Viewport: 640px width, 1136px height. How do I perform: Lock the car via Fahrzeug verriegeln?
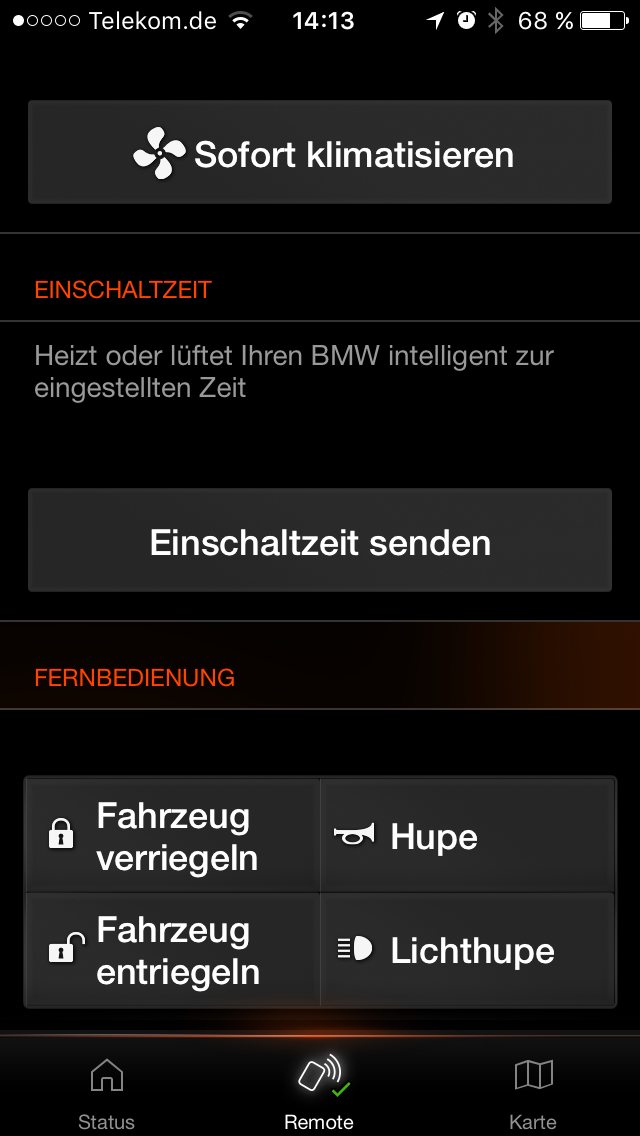point(172,836)
